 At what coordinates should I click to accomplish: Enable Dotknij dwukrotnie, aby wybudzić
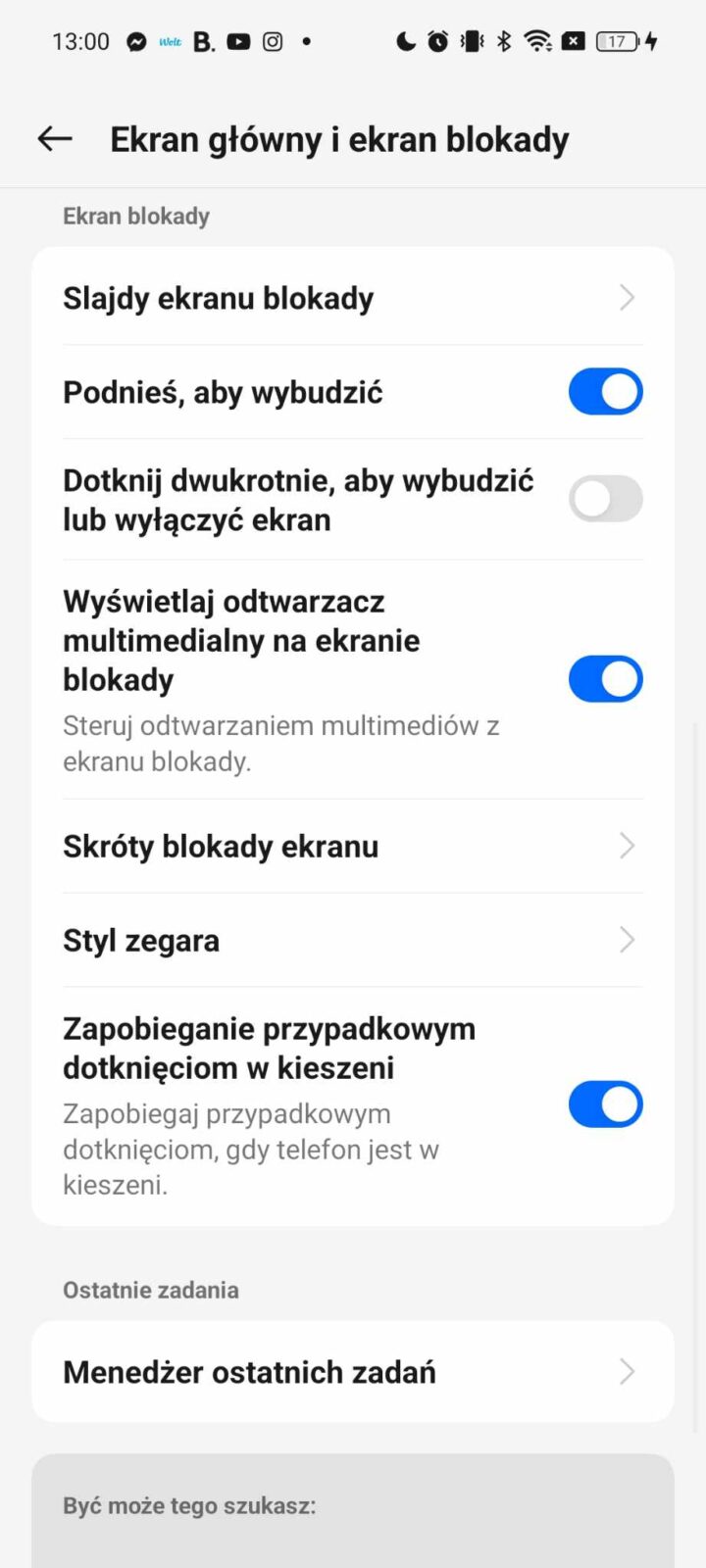tap(605, 500)
